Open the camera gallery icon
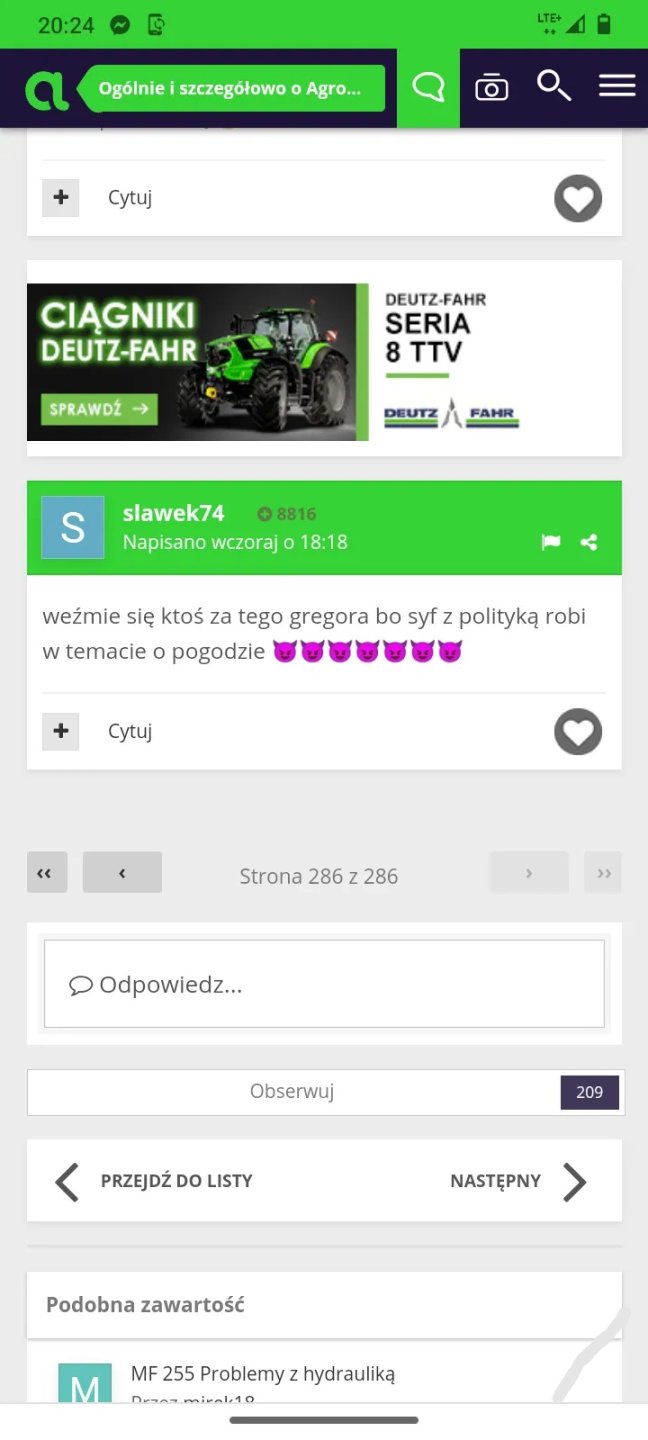 [491, 88]
